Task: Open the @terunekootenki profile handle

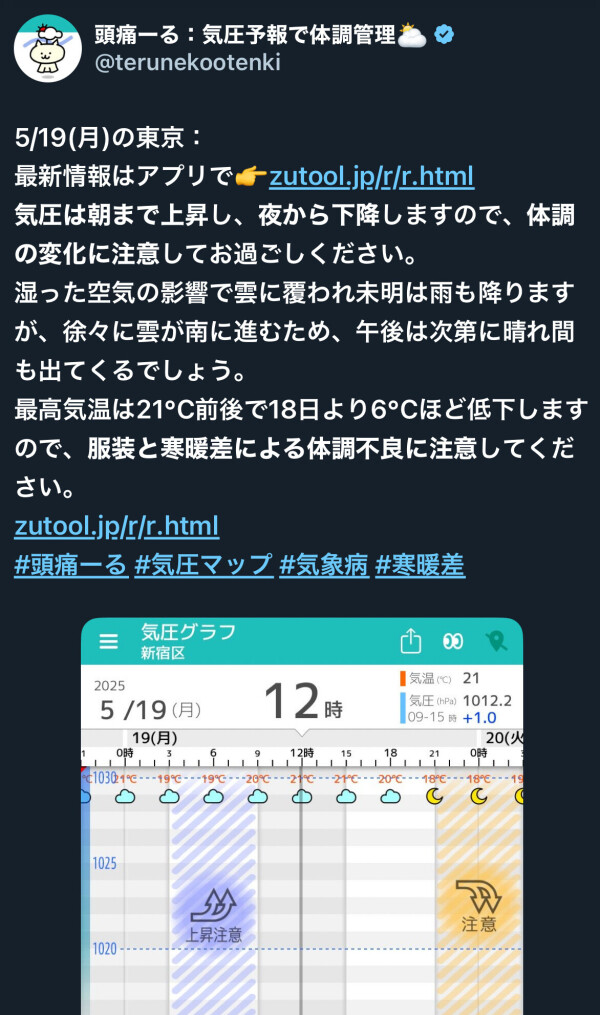Action: click(x=187, y=63)
